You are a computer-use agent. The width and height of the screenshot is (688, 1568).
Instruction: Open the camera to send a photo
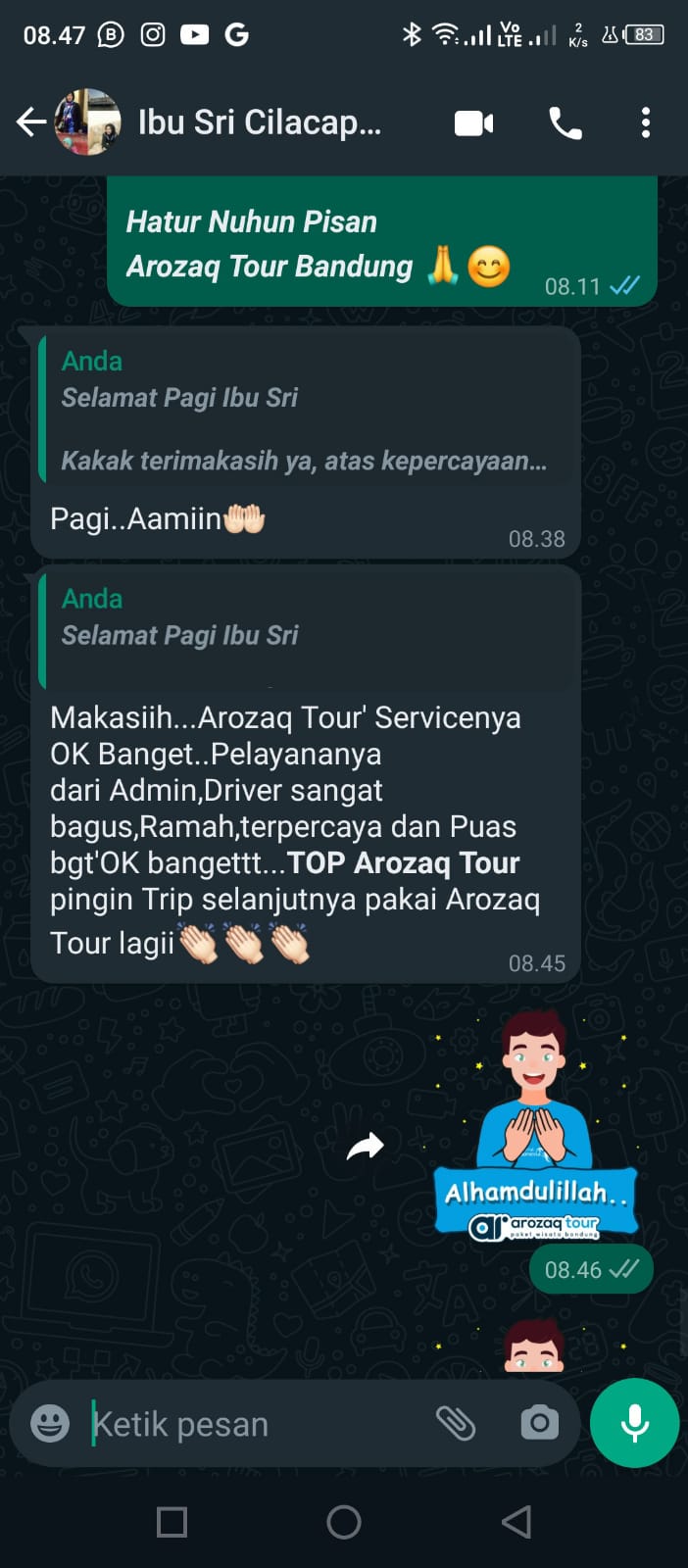tap(539, 1423)
